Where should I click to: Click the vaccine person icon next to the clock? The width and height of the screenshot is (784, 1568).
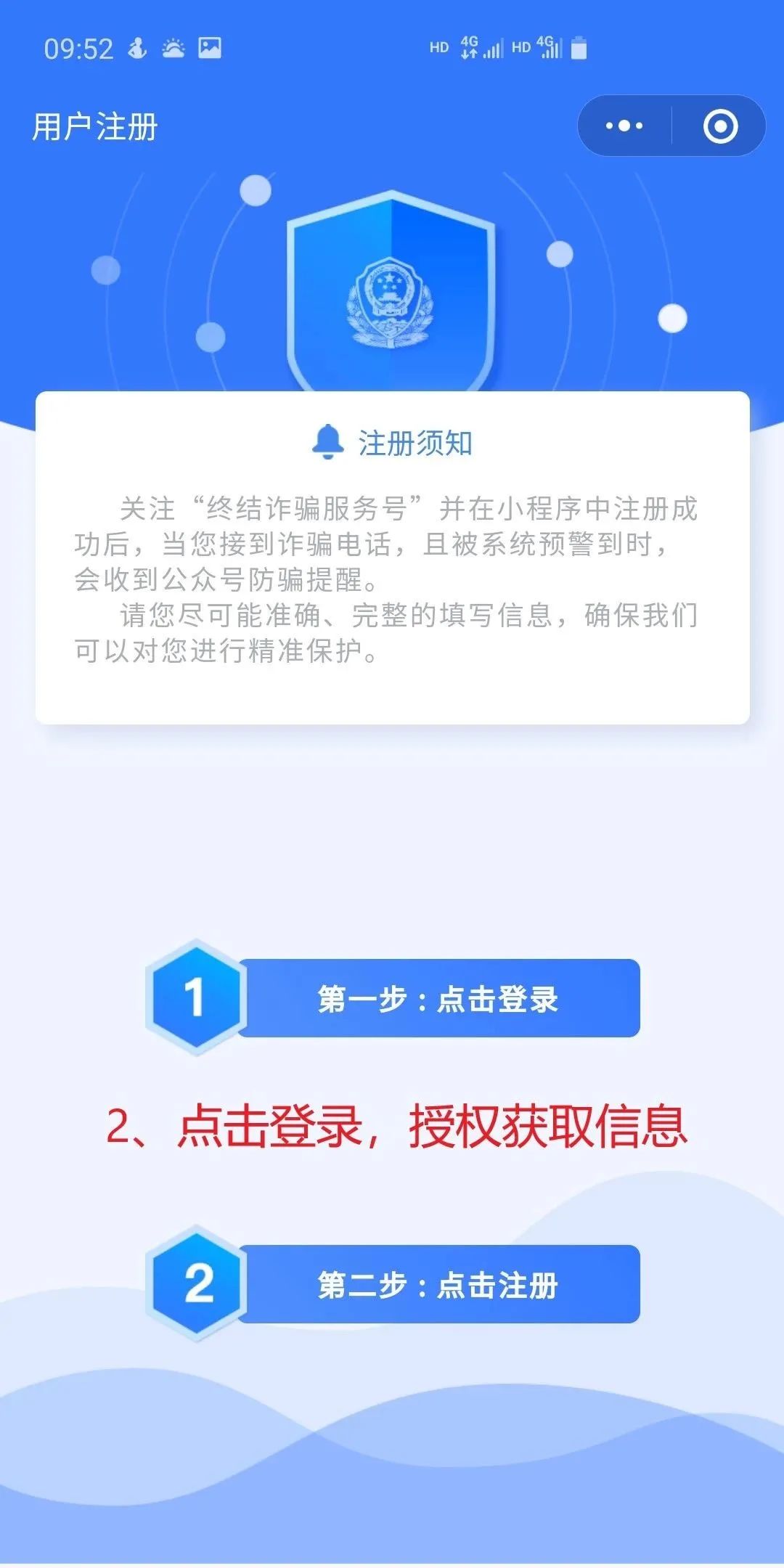tap(138, 48)
